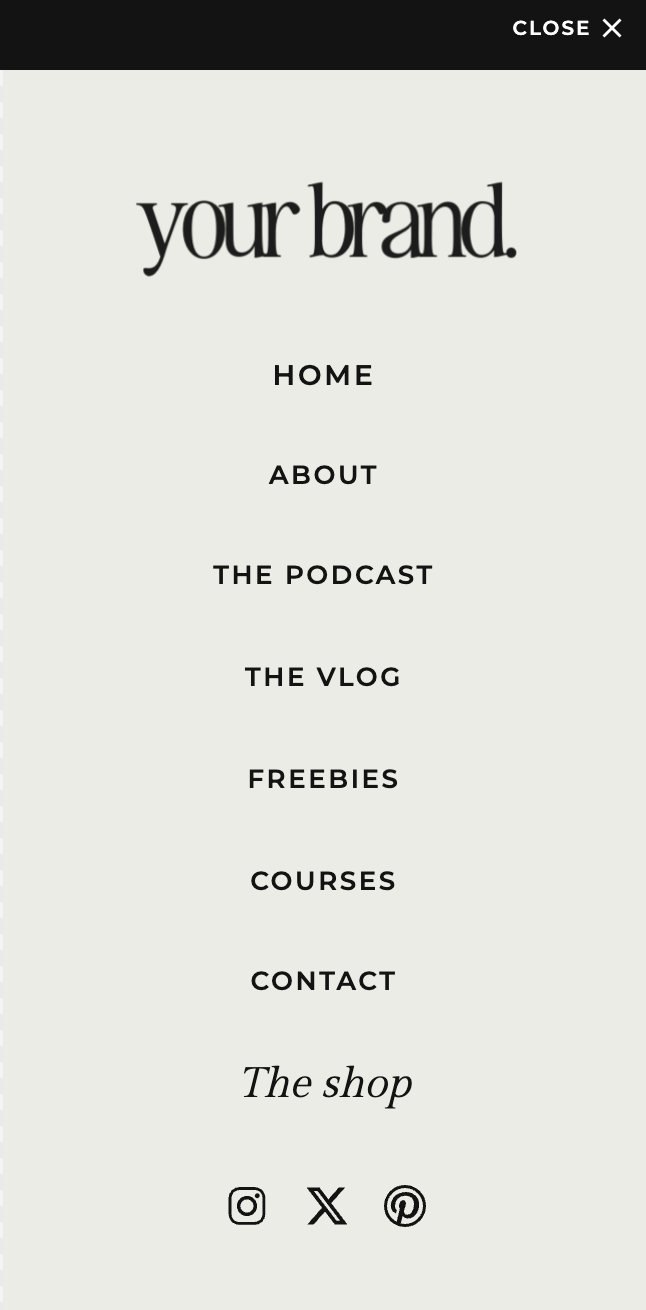Go to the Home page
Screen dimensions: 646x1310
[323, 376]
